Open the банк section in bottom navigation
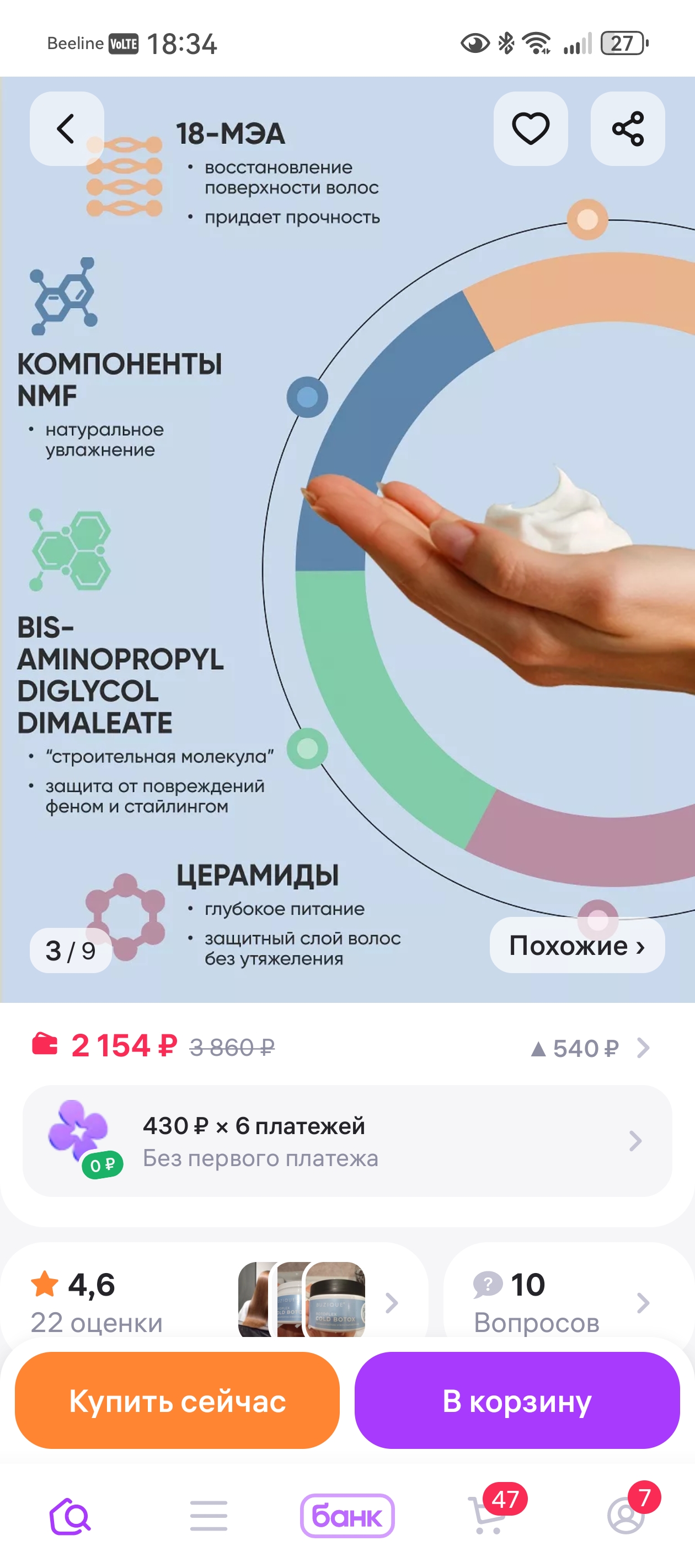This screenshot has height=1568, width=695. [347, 1516]
